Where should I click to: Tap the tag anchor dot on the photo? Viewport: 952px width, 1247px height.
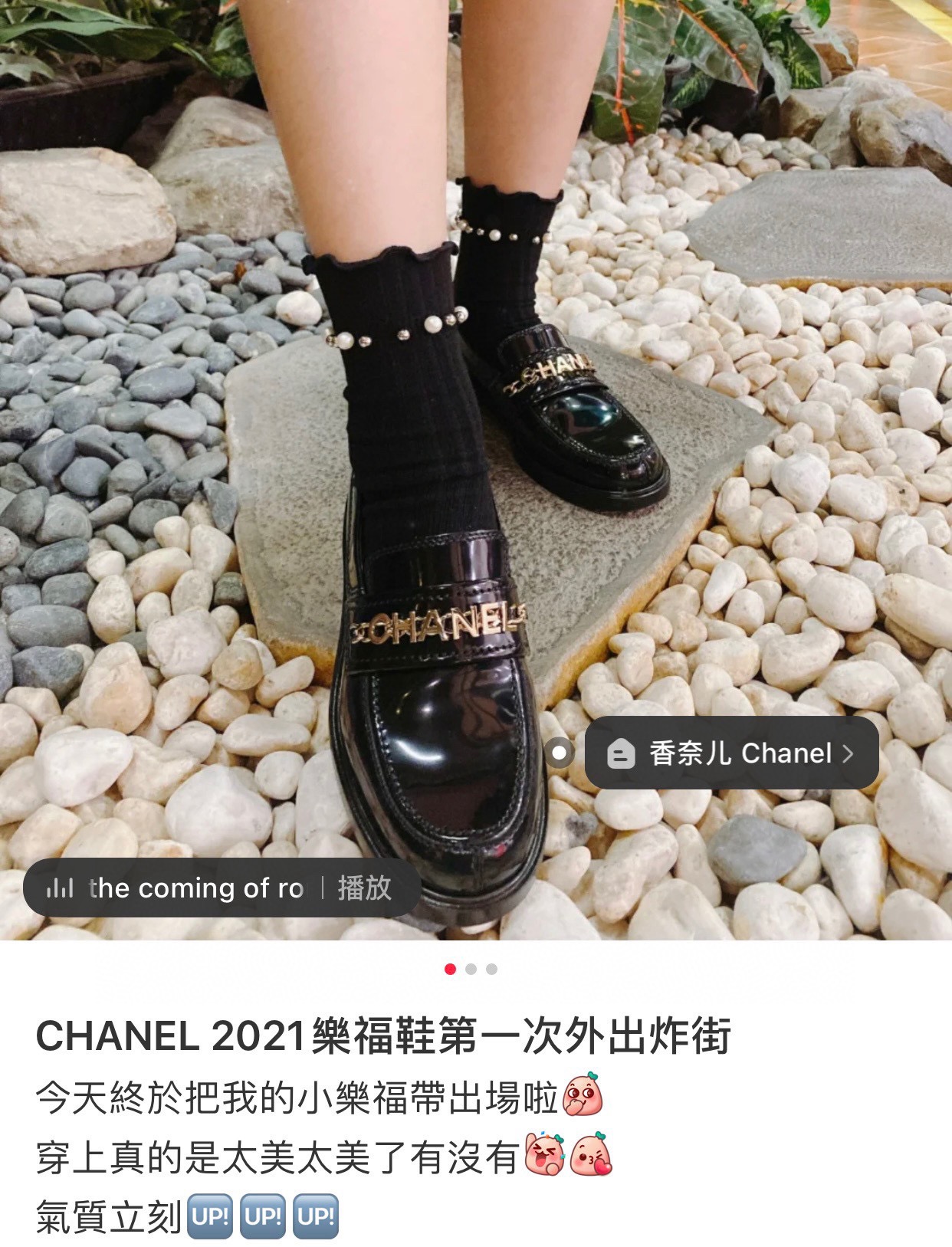[x=560, y=753]
